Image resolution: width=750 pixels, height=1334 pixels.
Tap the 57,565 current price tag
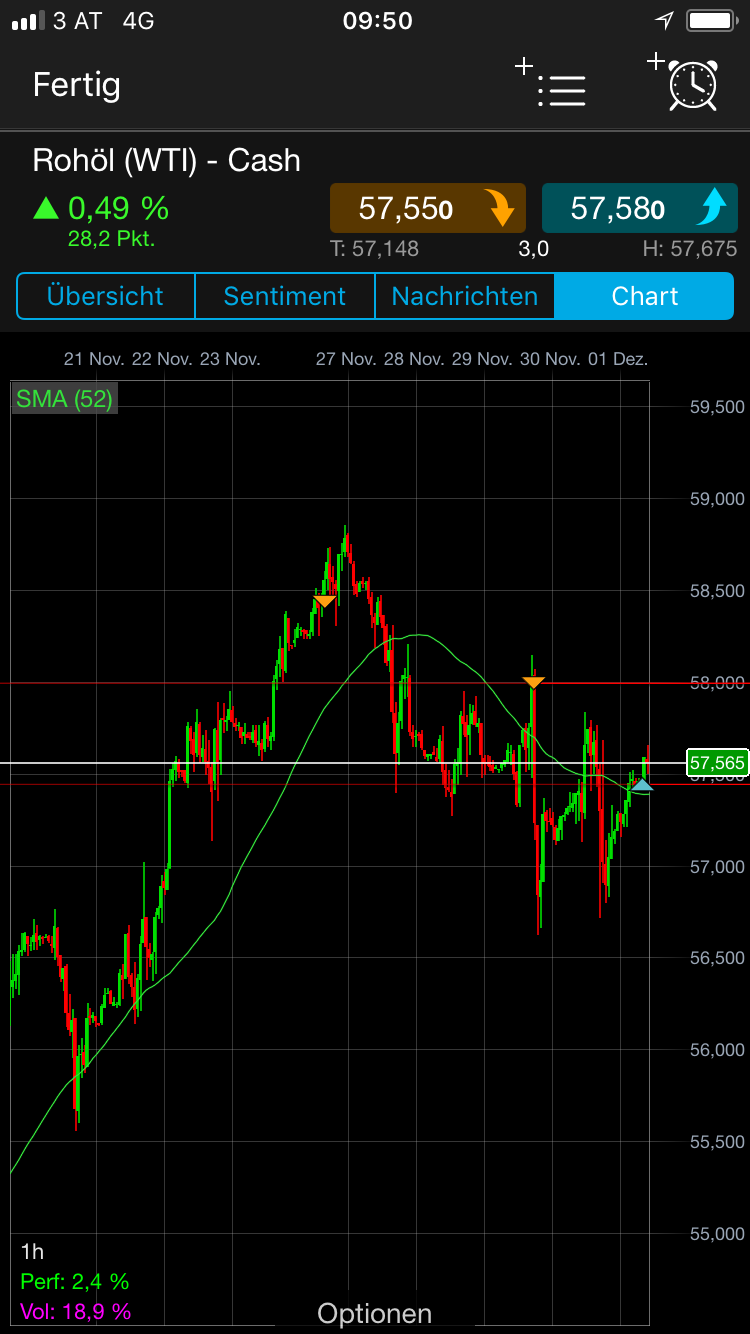pyautogui.click(x=715, y=762)
